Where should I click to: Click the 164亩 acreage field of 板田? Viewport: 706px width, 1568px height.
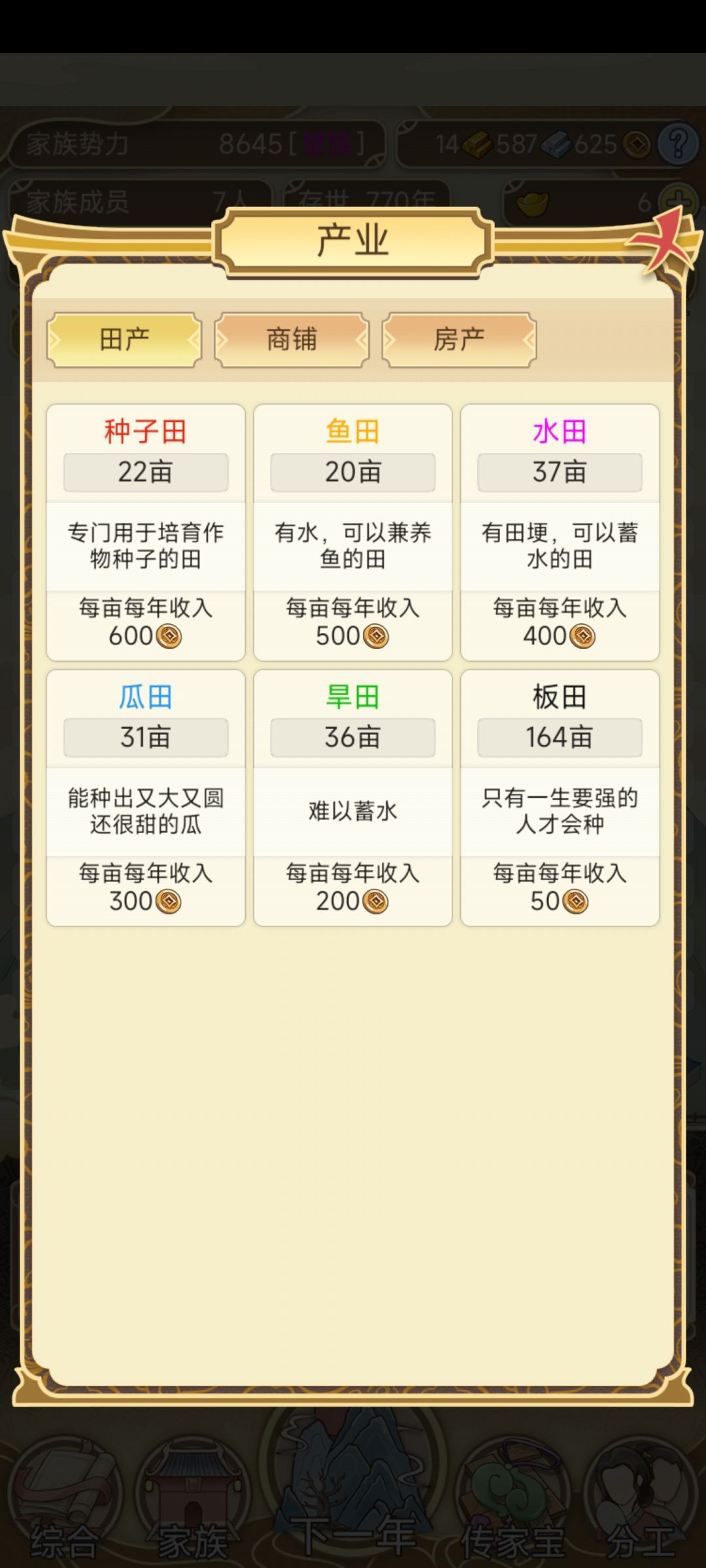coord(559,737)
